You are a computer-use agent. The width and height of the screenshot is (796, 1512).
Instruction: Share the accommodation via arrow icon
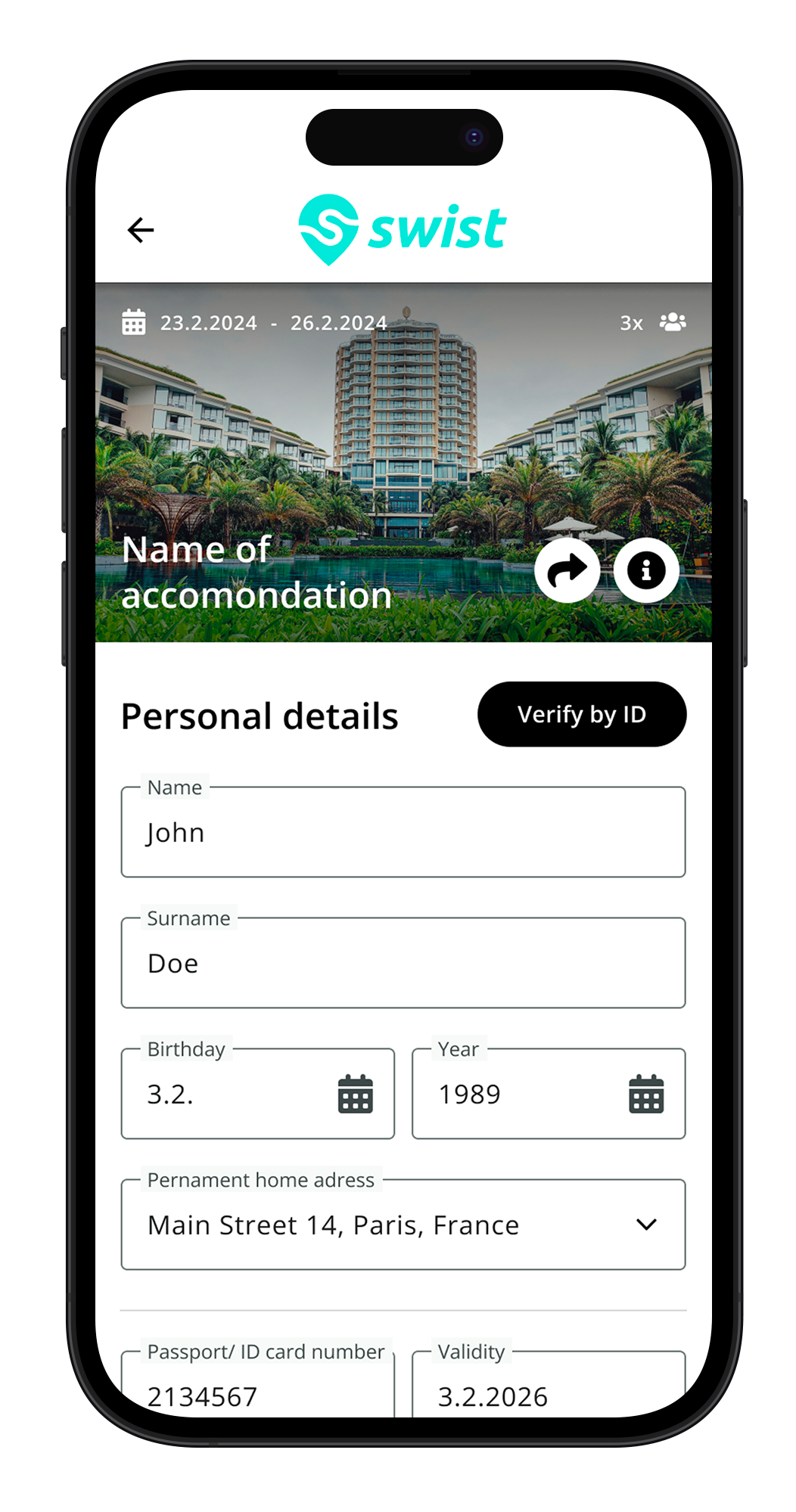coord(567,570)
